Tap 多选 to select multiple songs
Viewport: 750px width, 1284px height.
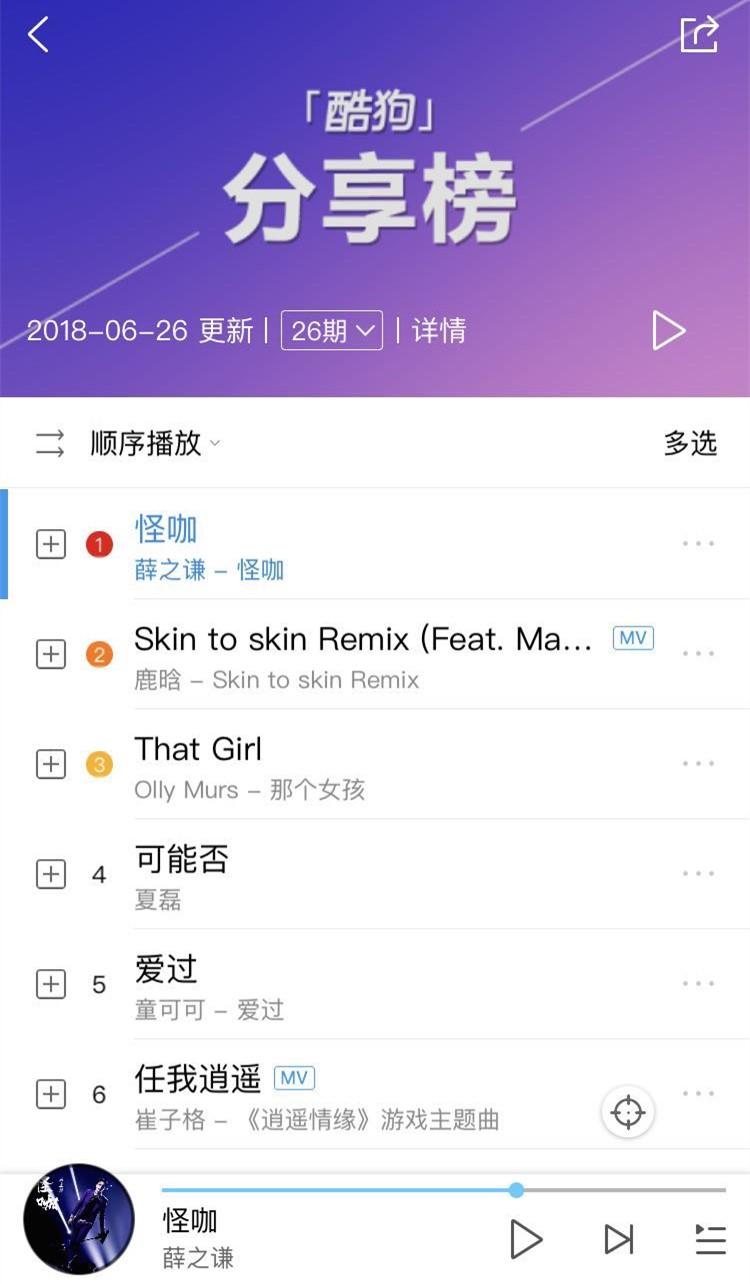pyautogui.click(x=690, y=443)
